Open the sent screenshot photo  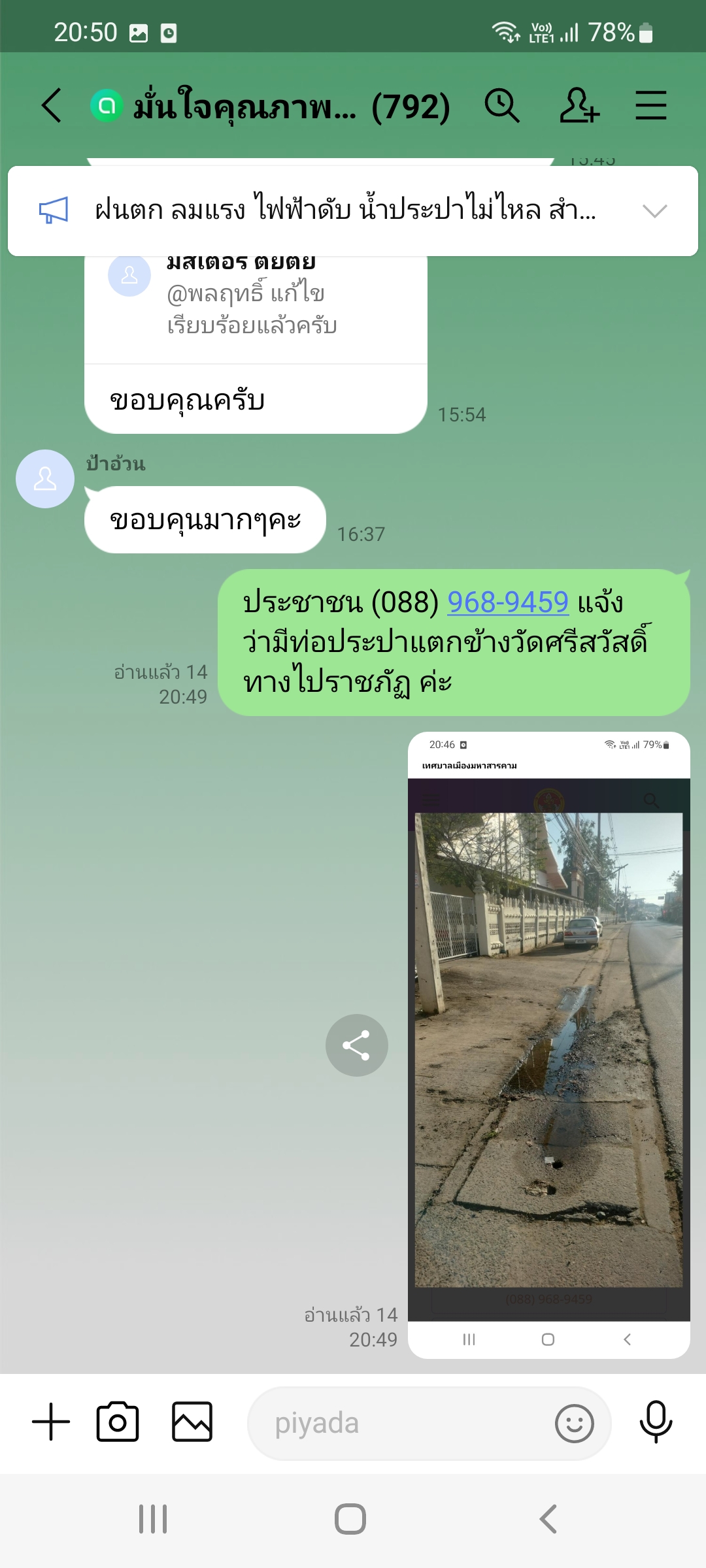[548, 1045]
